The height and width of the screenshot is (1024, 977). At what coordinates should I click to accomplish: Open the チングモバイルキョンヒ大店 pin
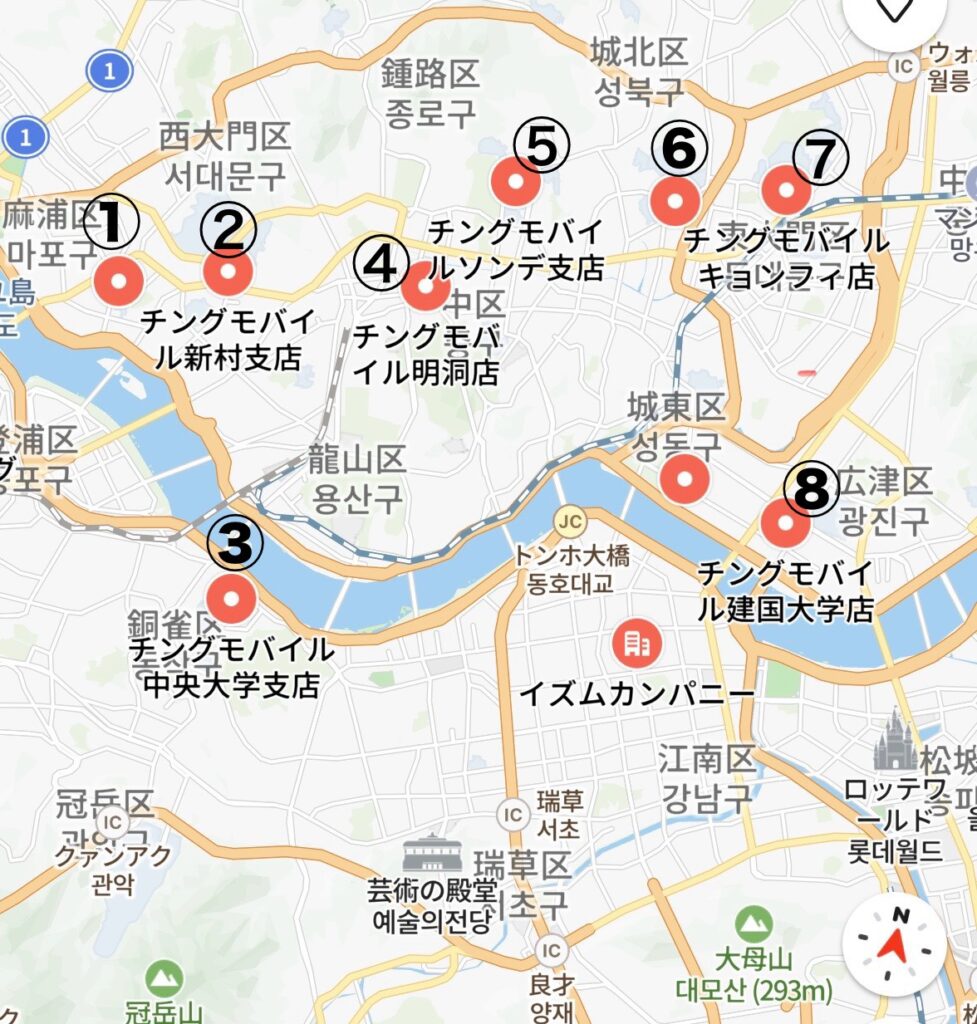coord(785,191)
